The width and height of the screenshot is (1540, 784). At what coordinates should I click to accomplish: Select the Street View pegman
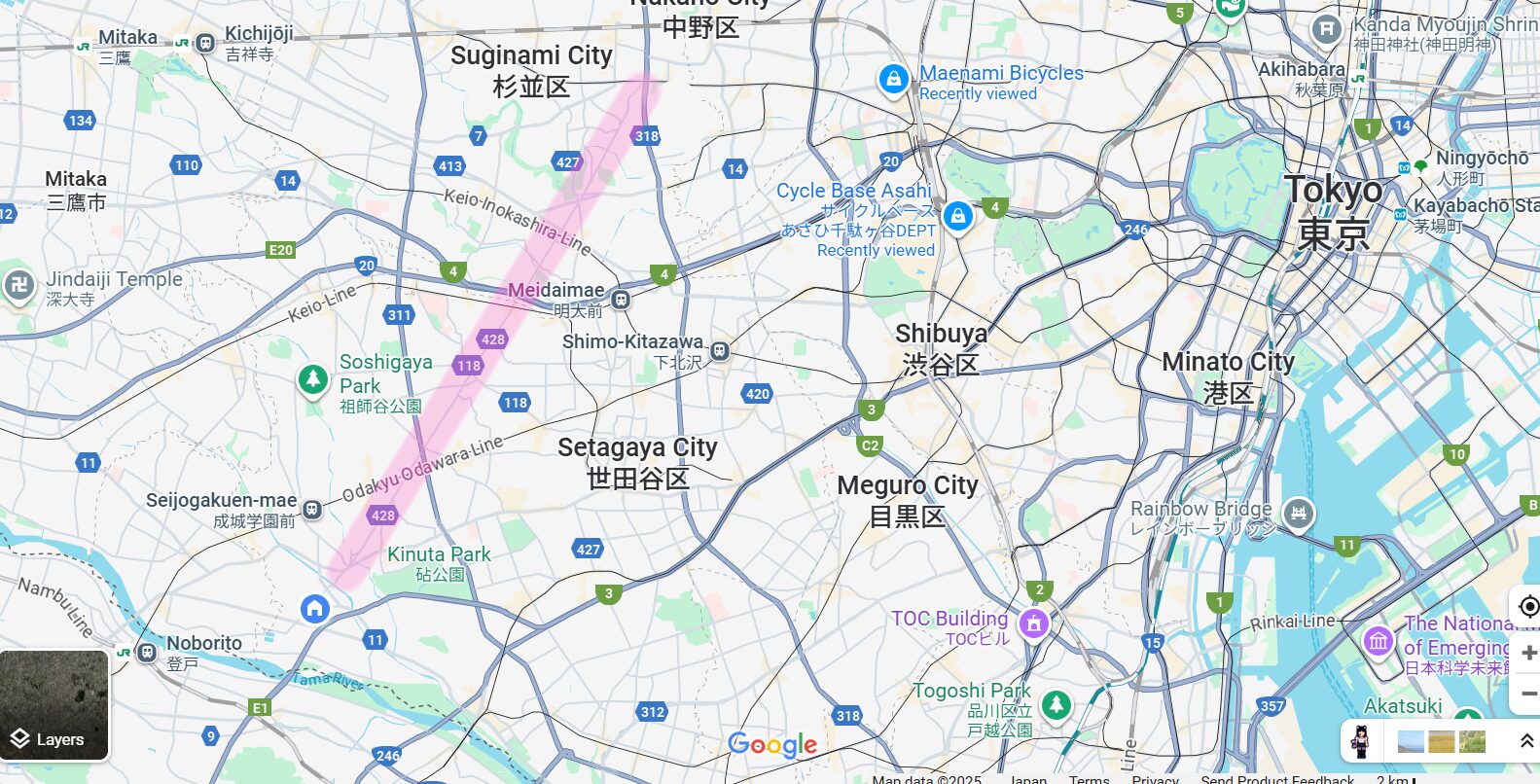(x=1361, y=741)
